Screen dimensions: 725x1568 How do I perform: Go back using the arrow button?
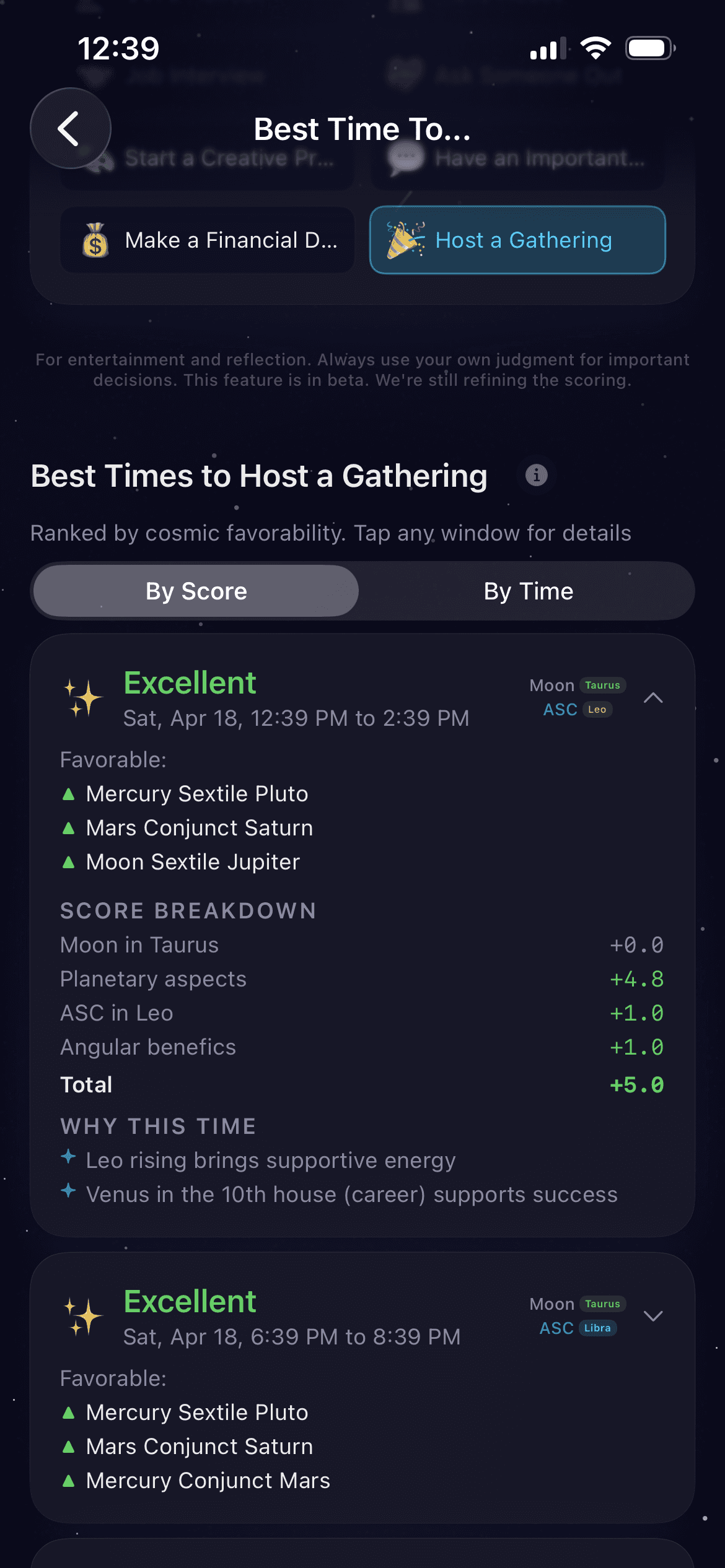pos(70,128)
